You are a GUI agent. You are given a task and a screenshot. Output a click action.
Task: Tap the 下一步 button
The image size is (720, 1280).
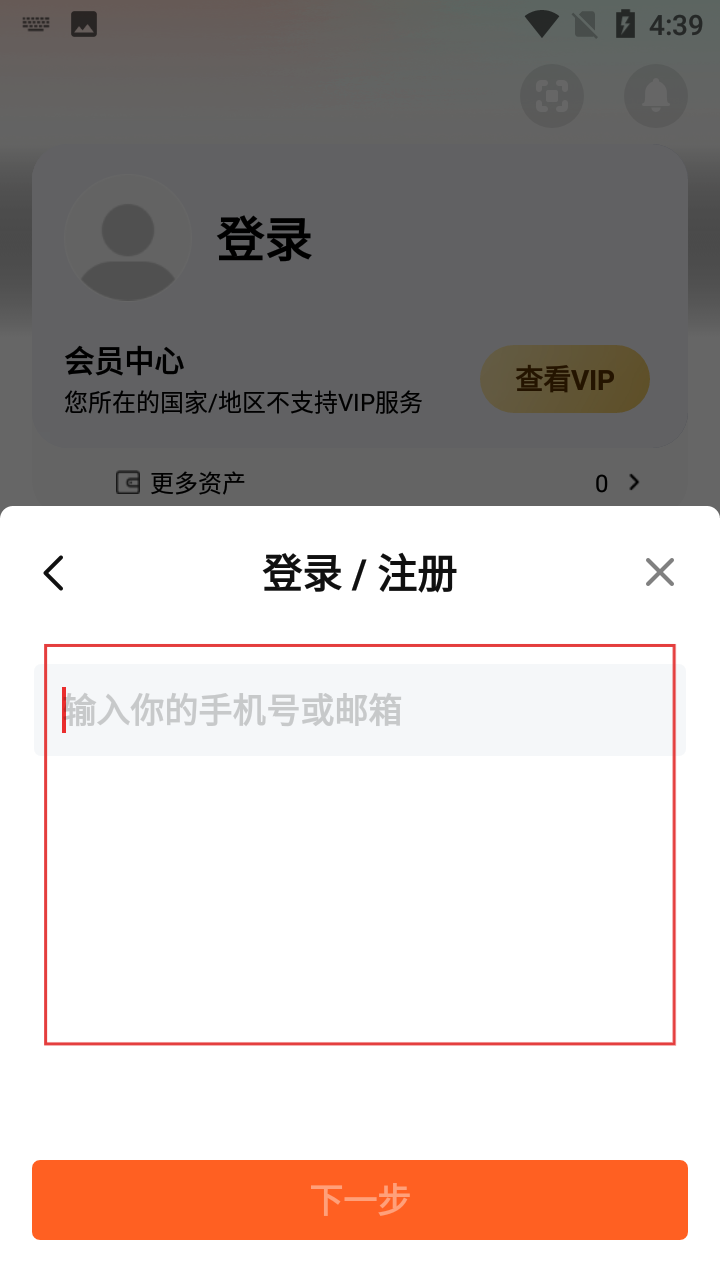360,1199
